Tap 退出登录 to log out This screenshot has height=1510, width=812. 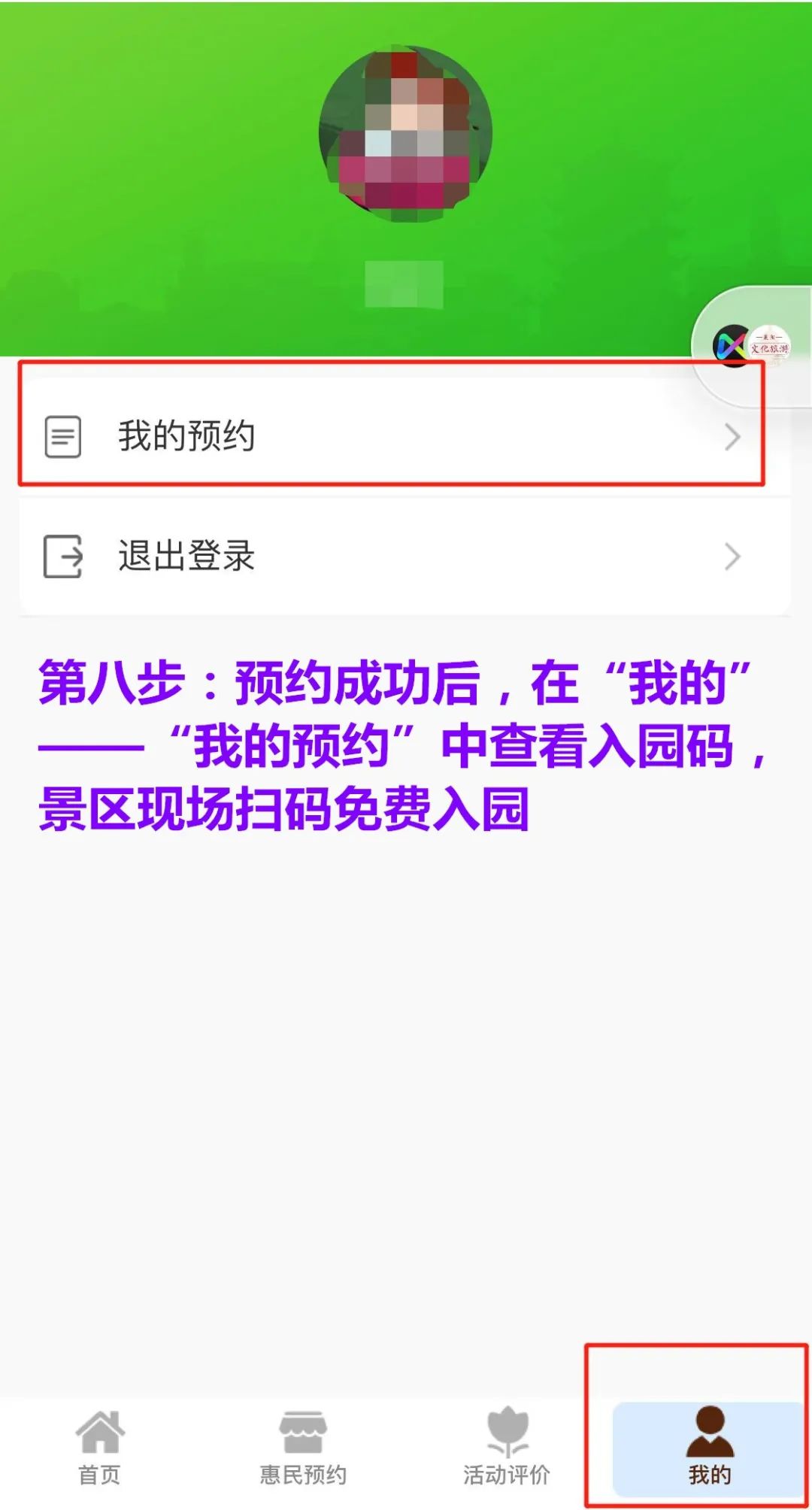pyautogui.click(x=404, y=556)
